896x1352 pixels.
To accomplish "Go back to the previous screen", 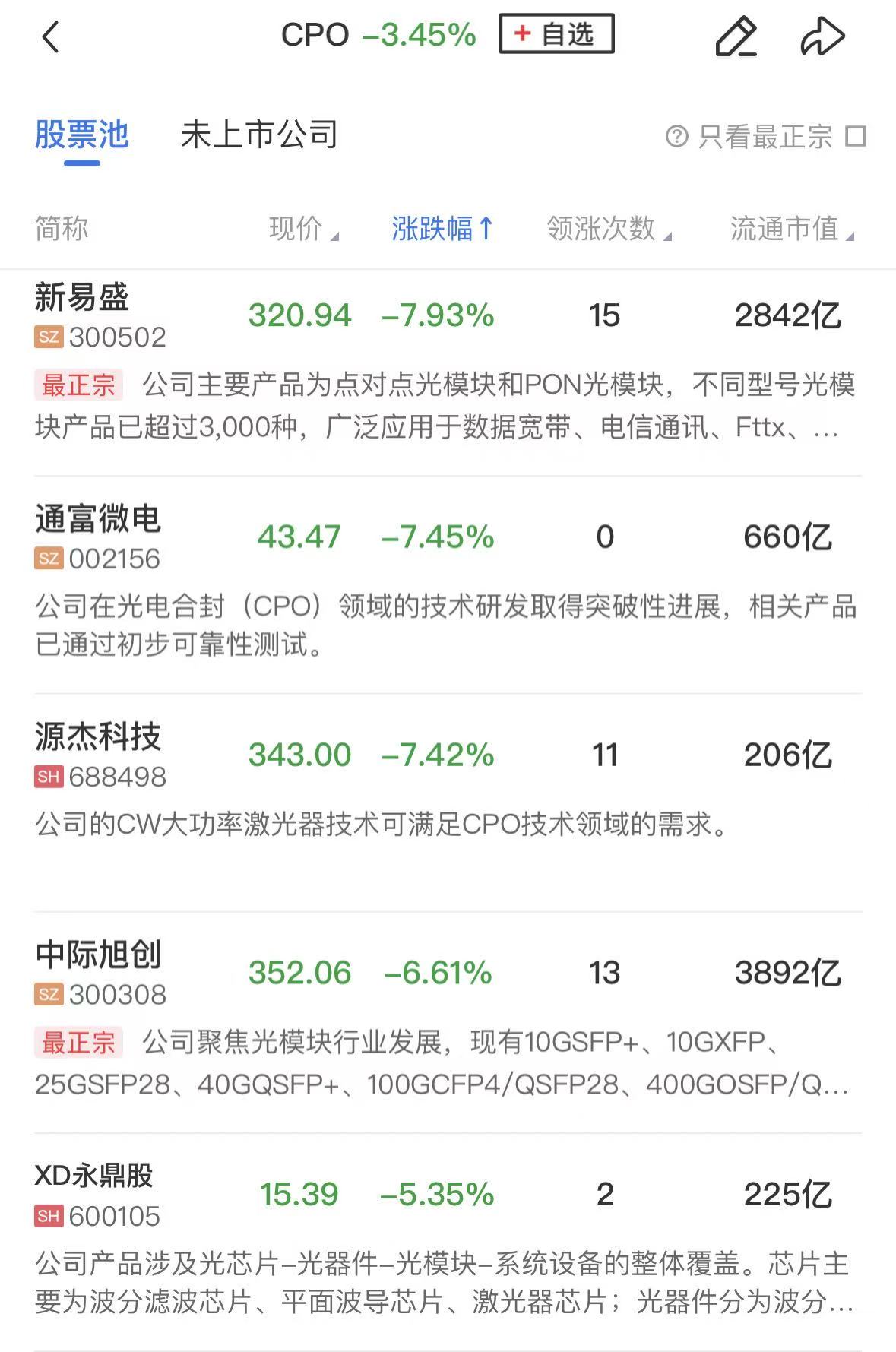I will (x=50, y=36).
